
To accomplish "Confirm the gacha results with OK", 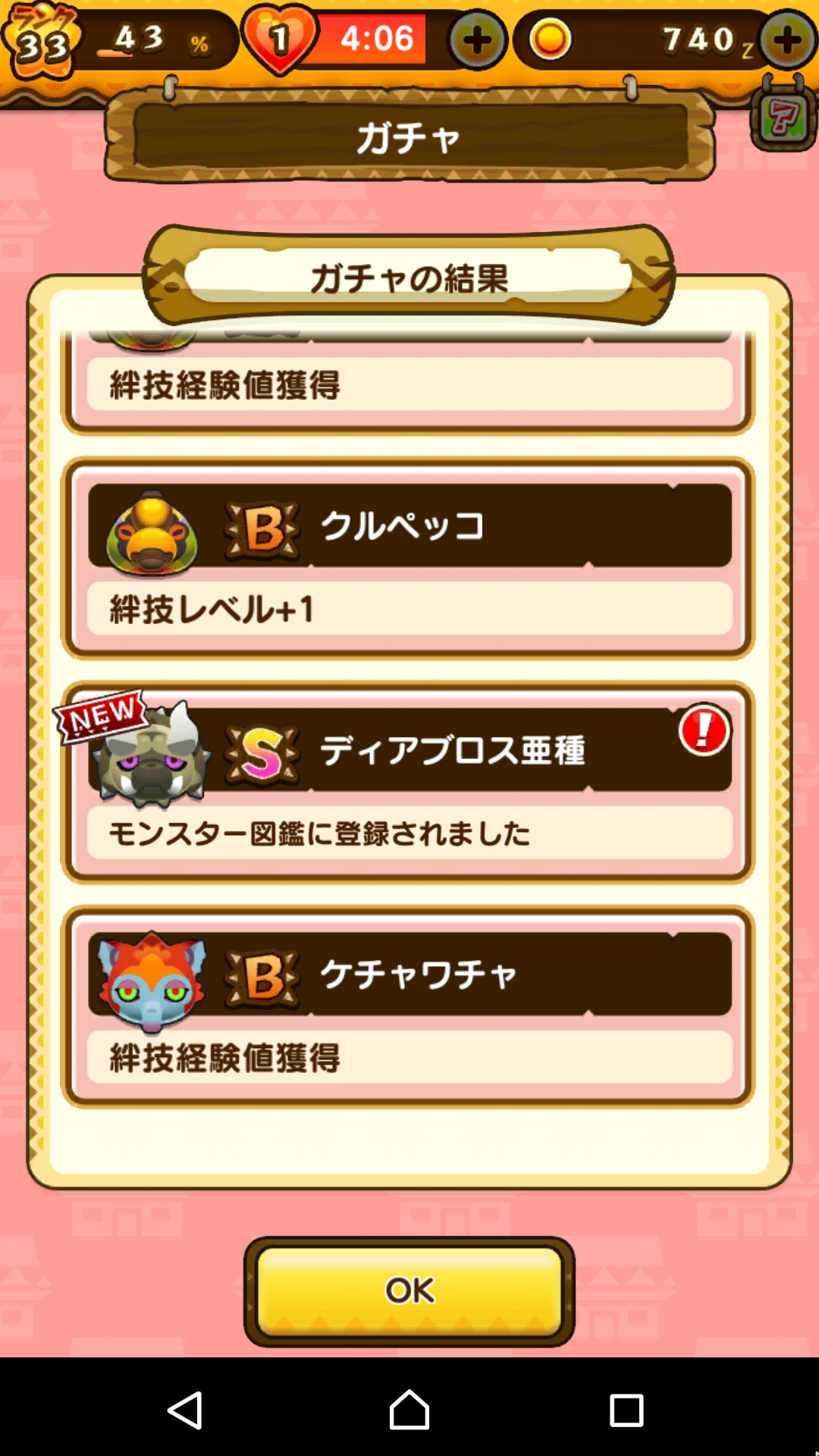I will [409, 1291].
